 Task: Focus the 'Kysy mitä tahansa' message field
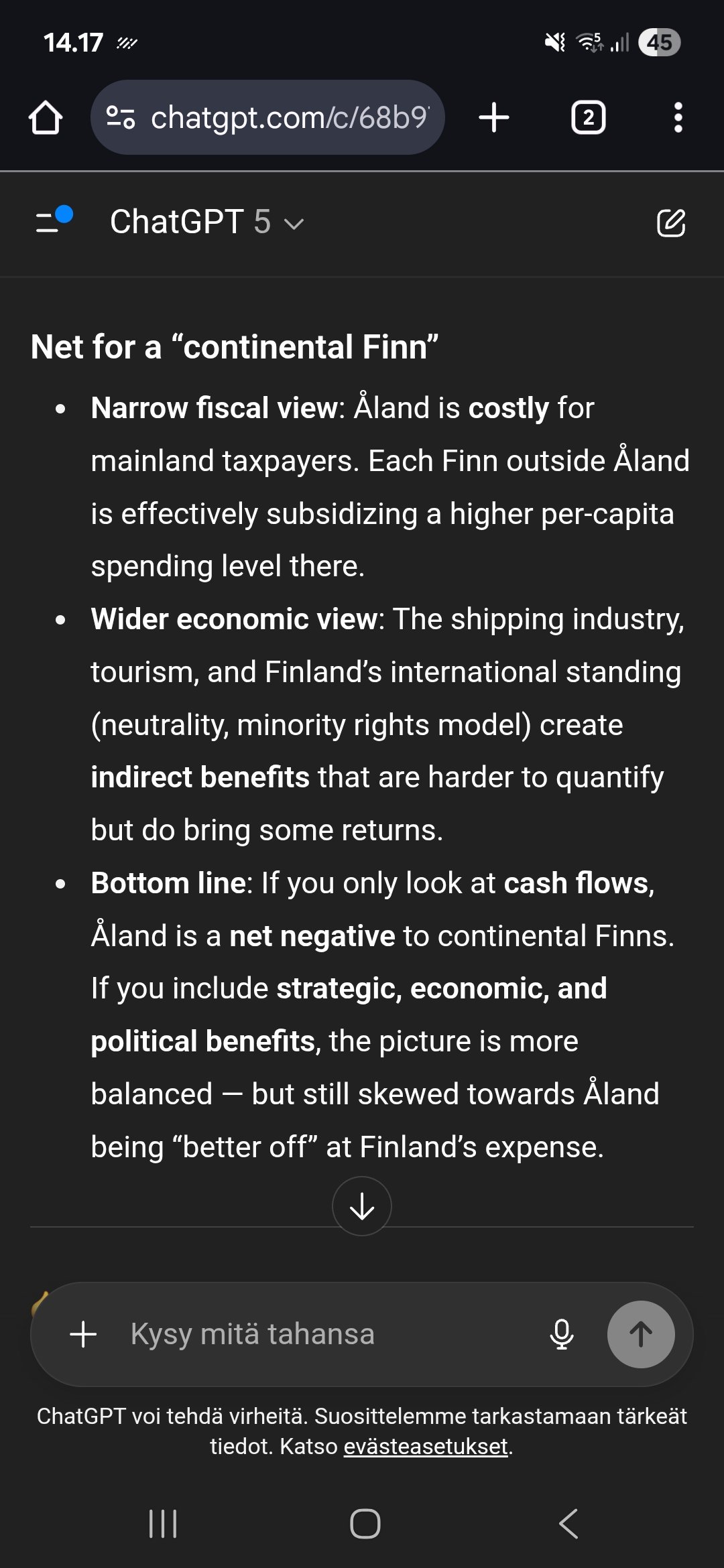322,1334
